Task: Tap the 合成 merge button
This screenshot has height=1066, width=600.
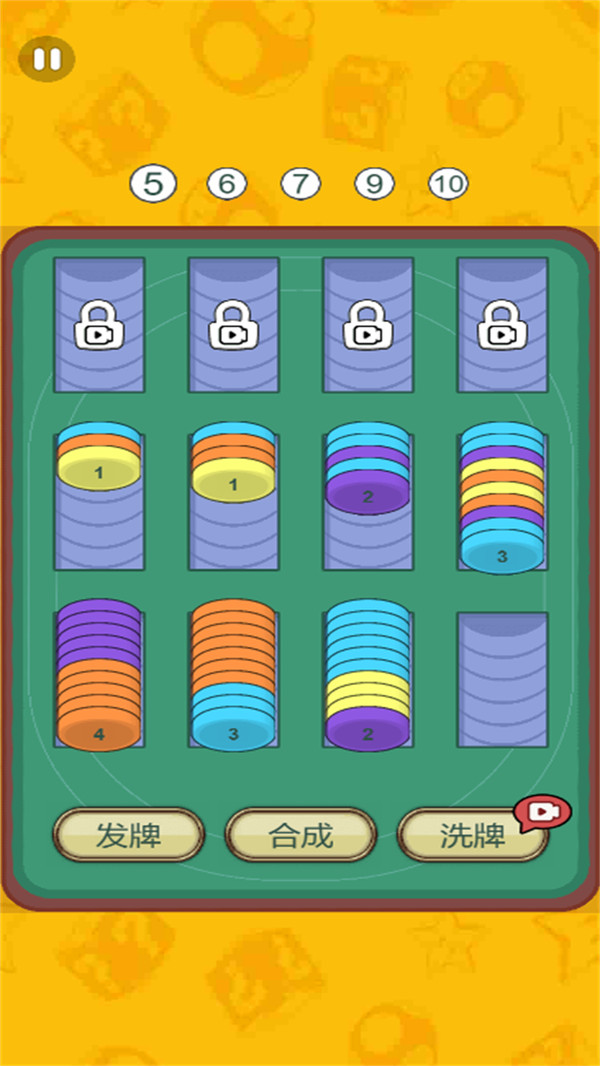Action: click(x=300, y=835)
